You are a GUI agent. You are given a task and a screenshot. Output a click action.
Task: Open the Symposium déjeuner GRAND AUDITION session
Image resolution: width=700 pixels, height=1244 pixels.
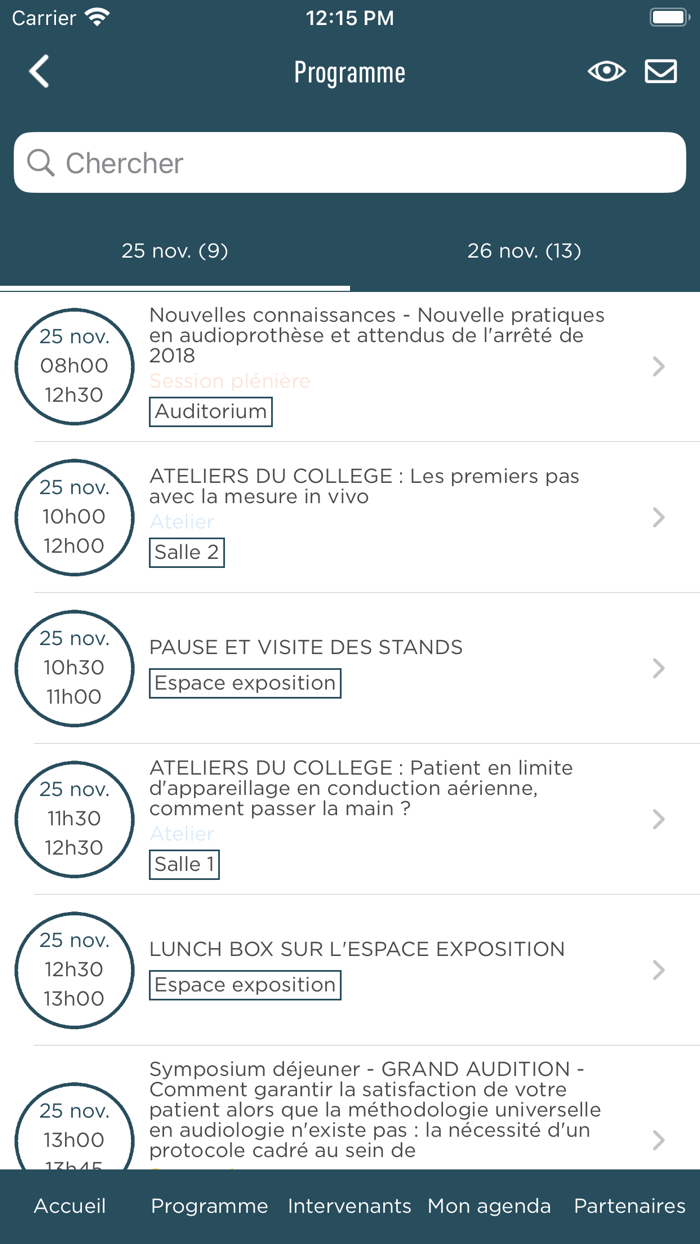[x=350, y=1108]
